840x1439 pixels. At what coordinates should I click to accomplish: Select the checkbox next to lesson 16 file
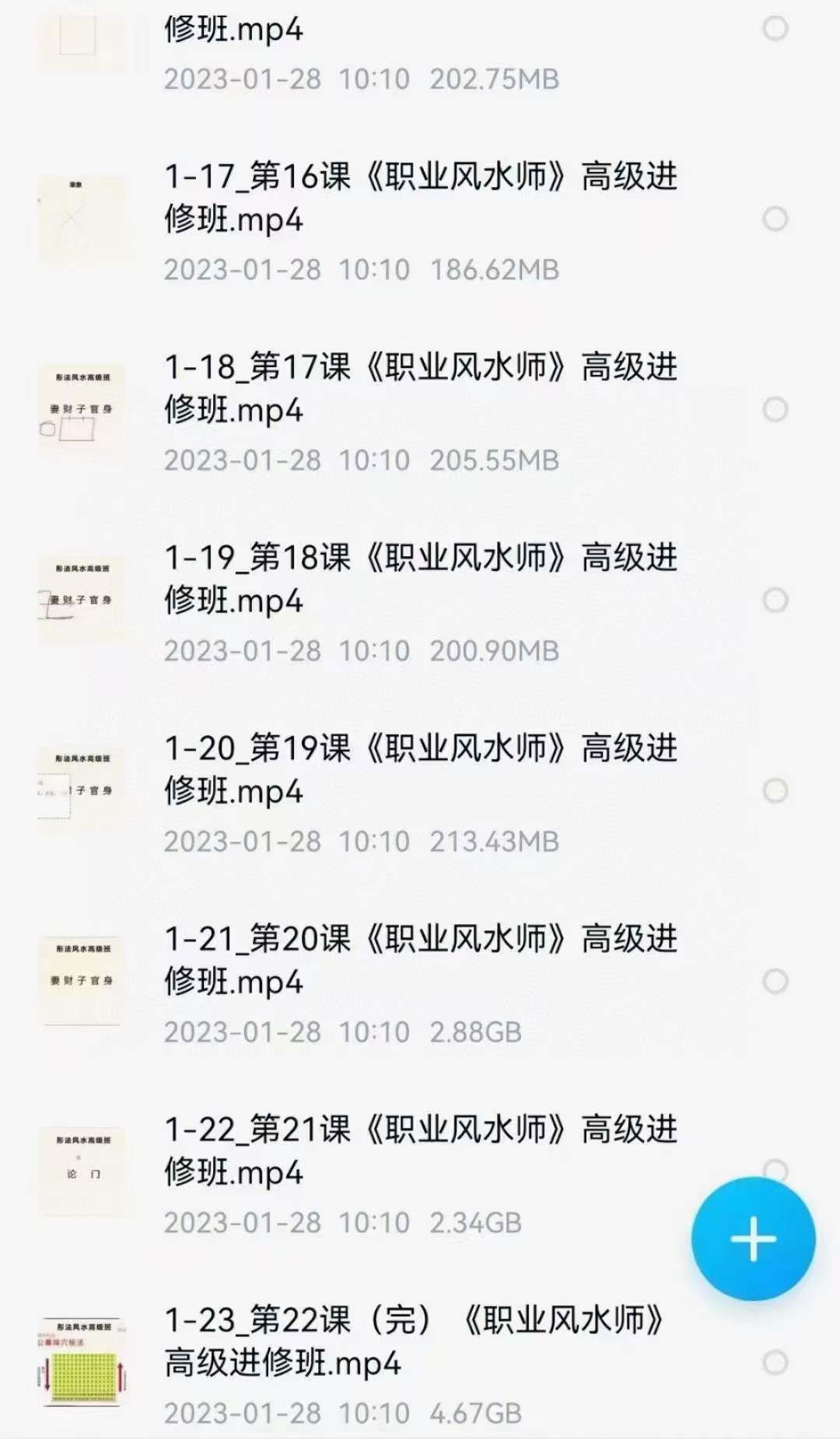click(x=774, y=220)
